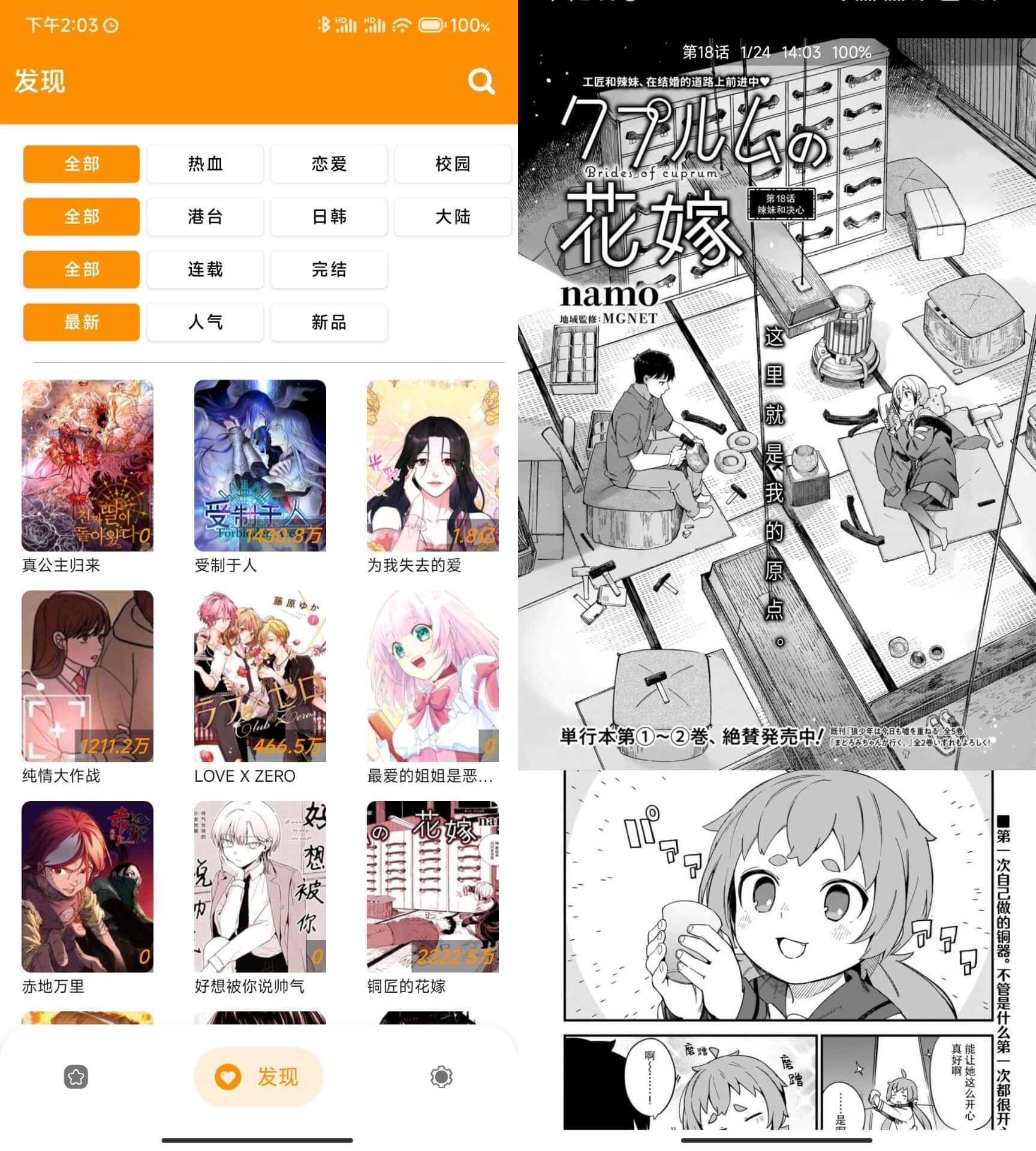Open 纯情大作战 comic

(88, 676)
